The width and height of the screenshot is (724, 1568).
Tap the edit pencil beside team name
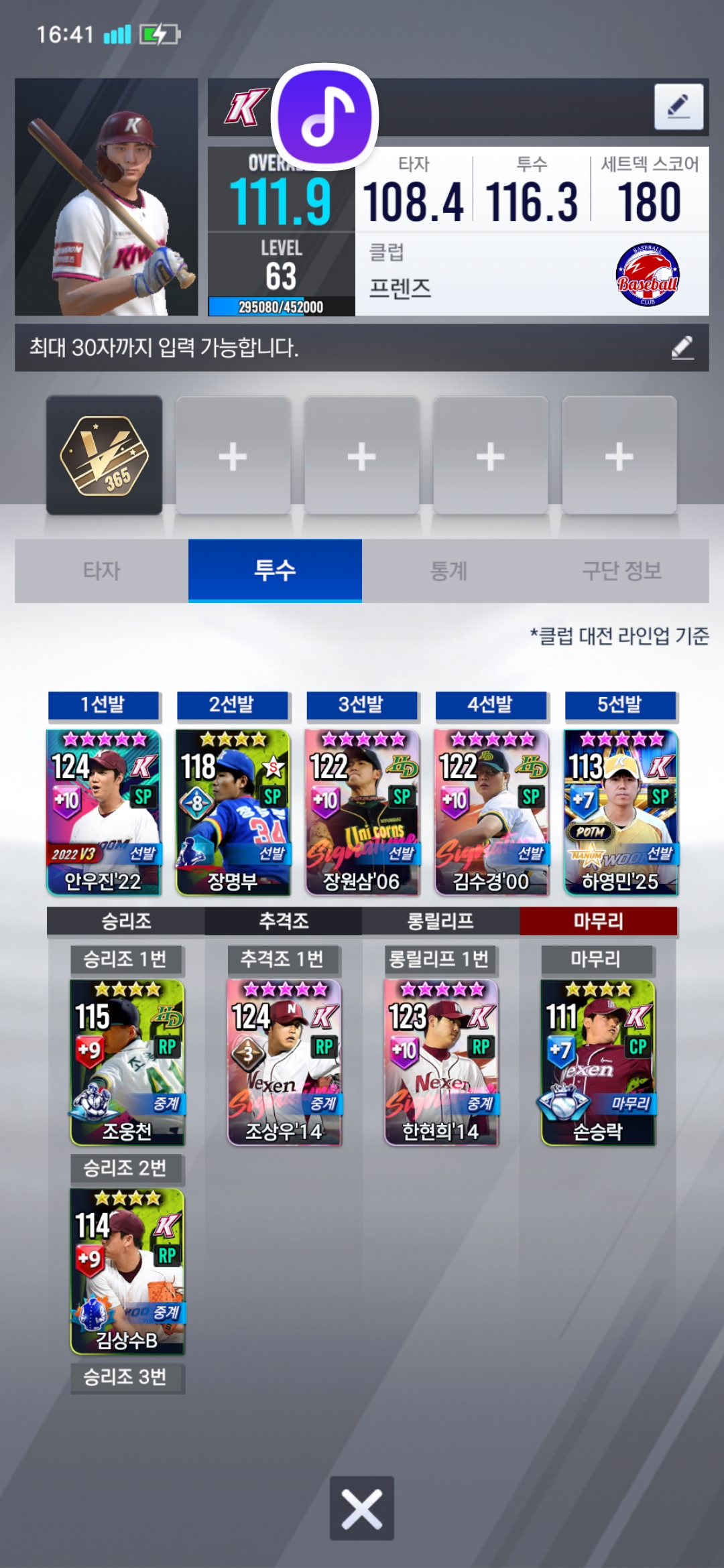pos(678,107)
